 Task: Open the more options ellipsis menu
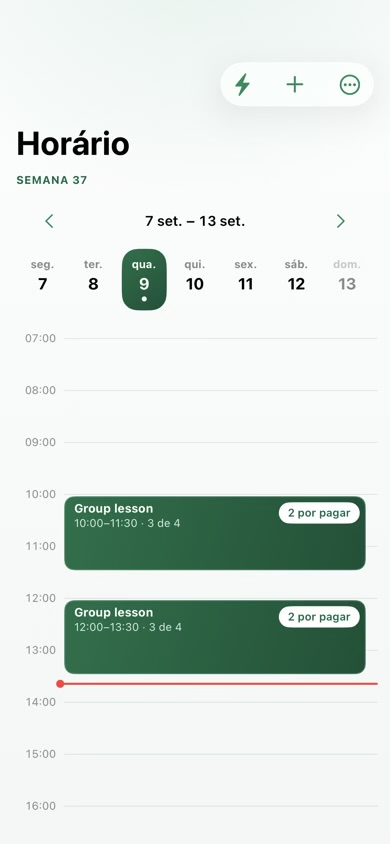[350, 85]
